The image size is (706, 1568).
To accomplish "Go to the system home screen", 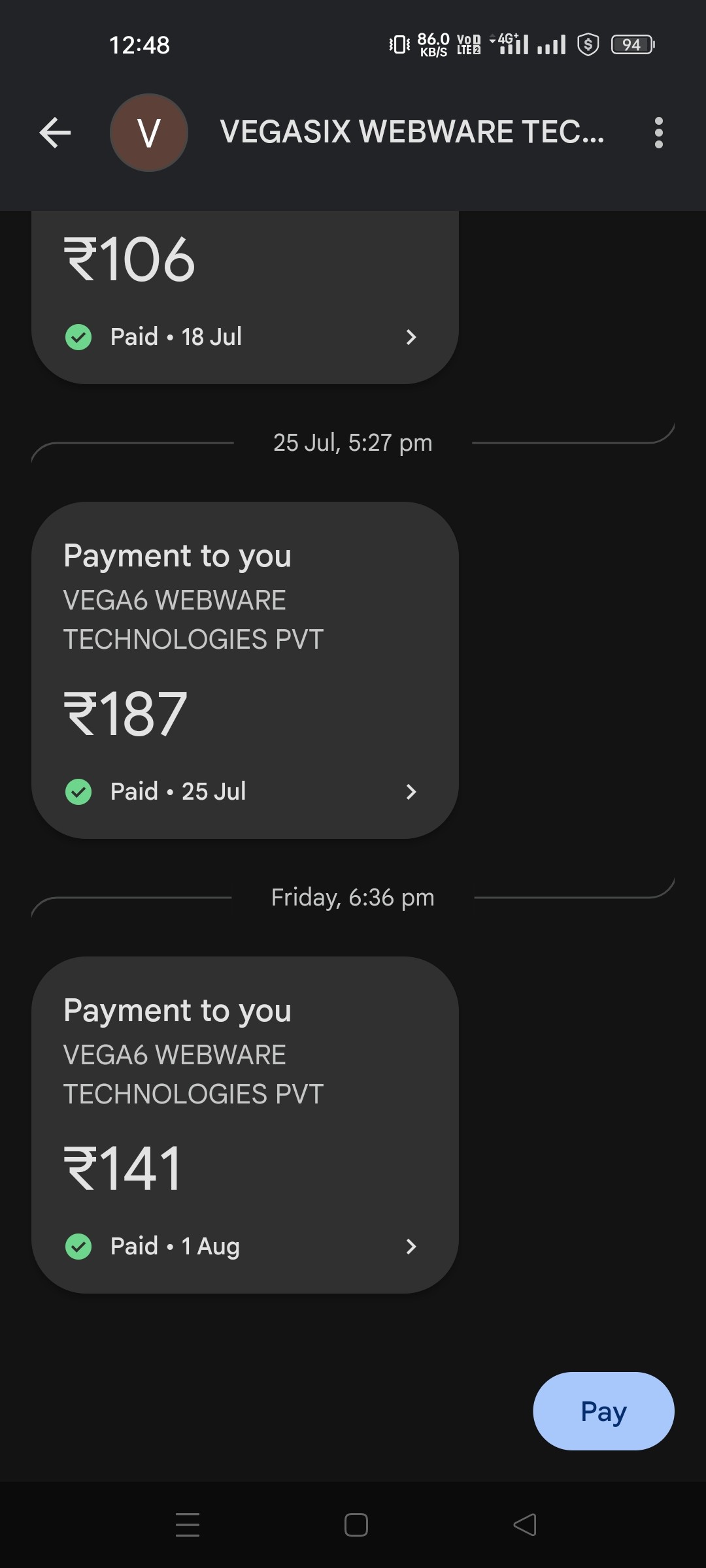I will pos(356,1525).
